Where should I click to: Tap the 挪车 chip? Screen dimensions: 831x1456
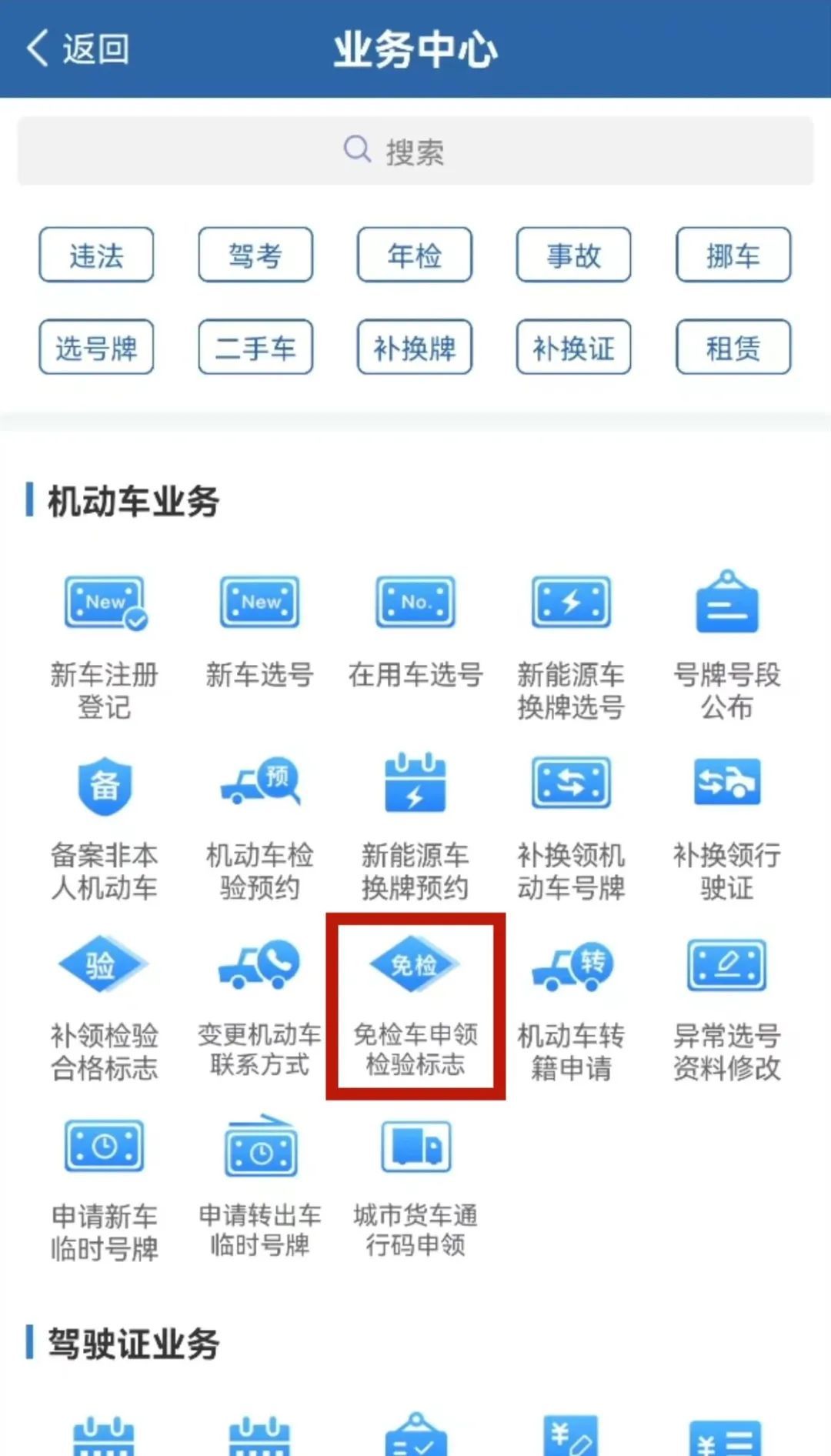pos(733,255)
